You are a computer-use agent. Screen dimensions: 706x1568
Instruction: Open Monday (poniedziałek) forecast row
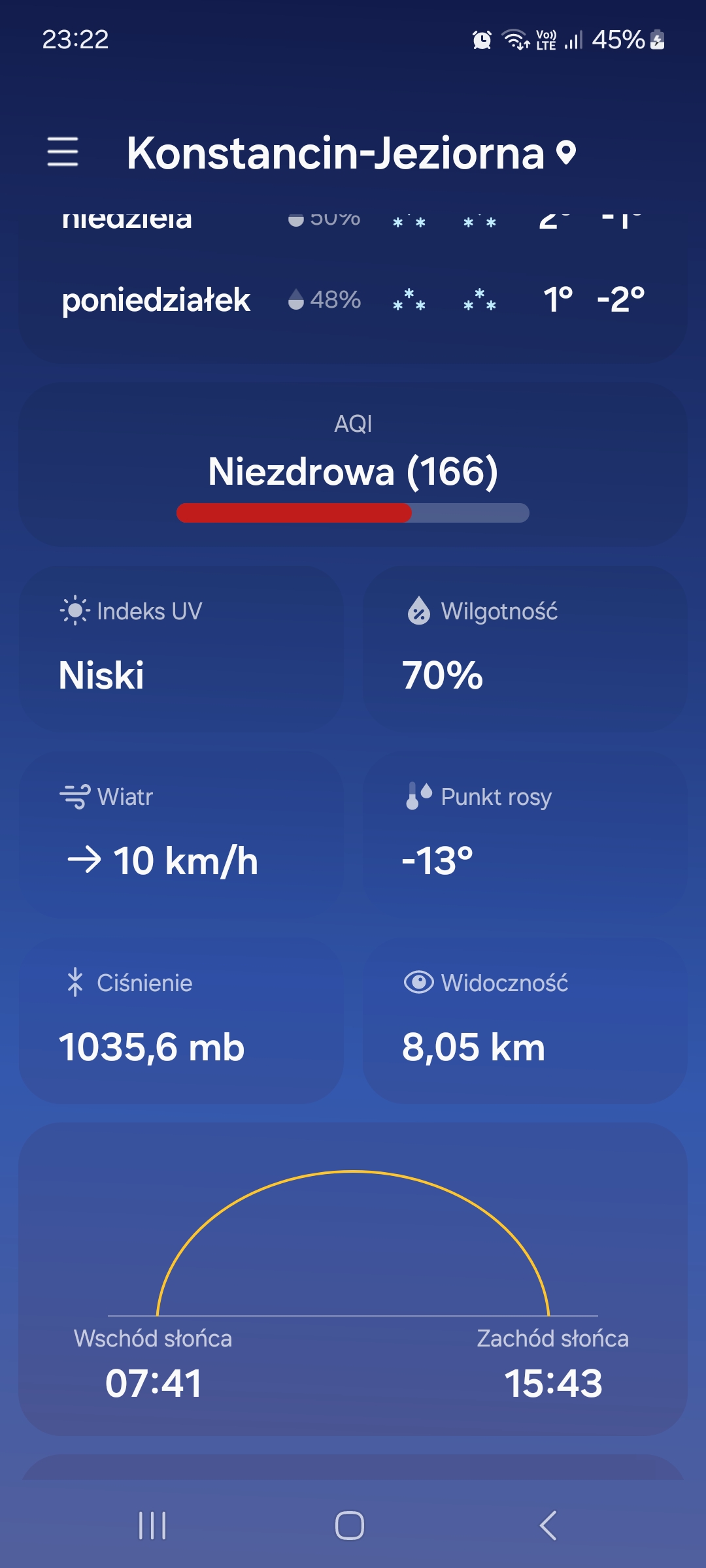353,300
